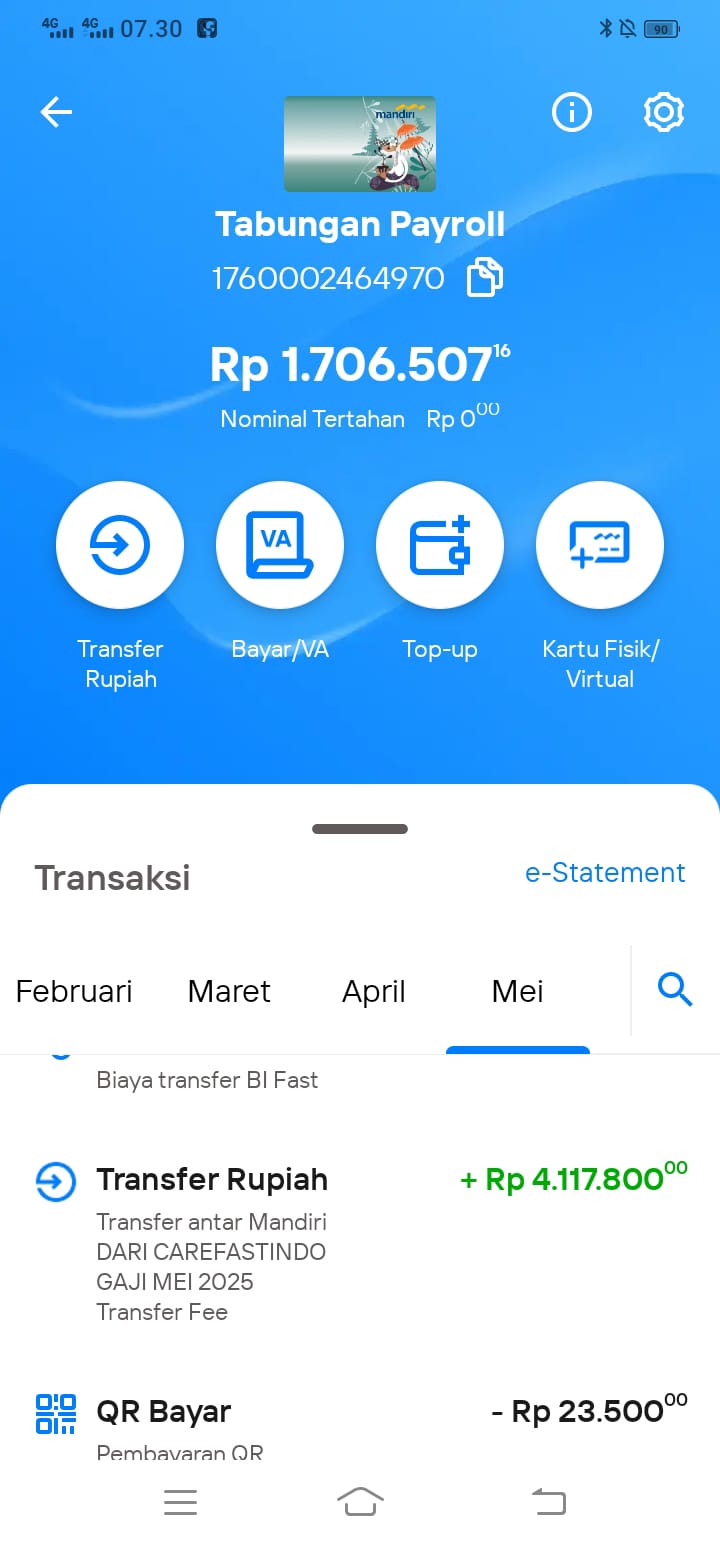Switch to the April tab
The height and width of the screenshot is (1544, 720).
tap(374, 992)
